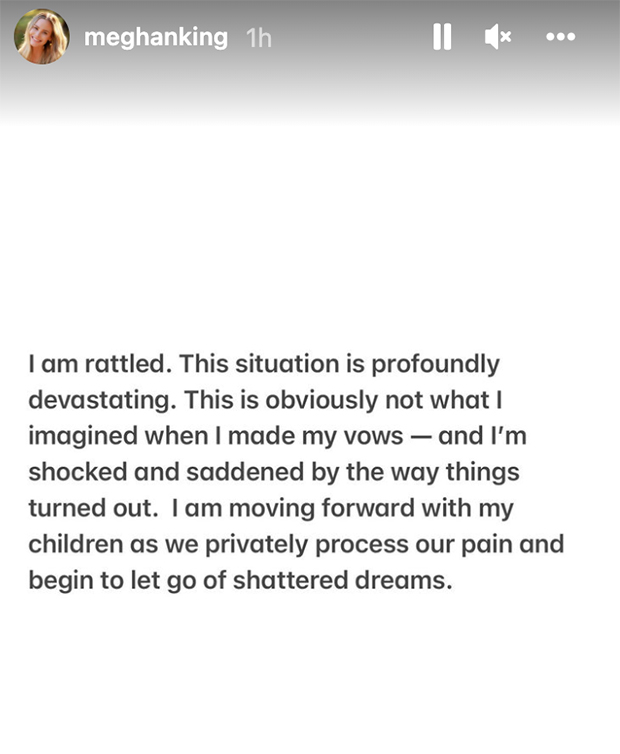
Task: Open the three-dot more options menu
Action: pos(560,38)
